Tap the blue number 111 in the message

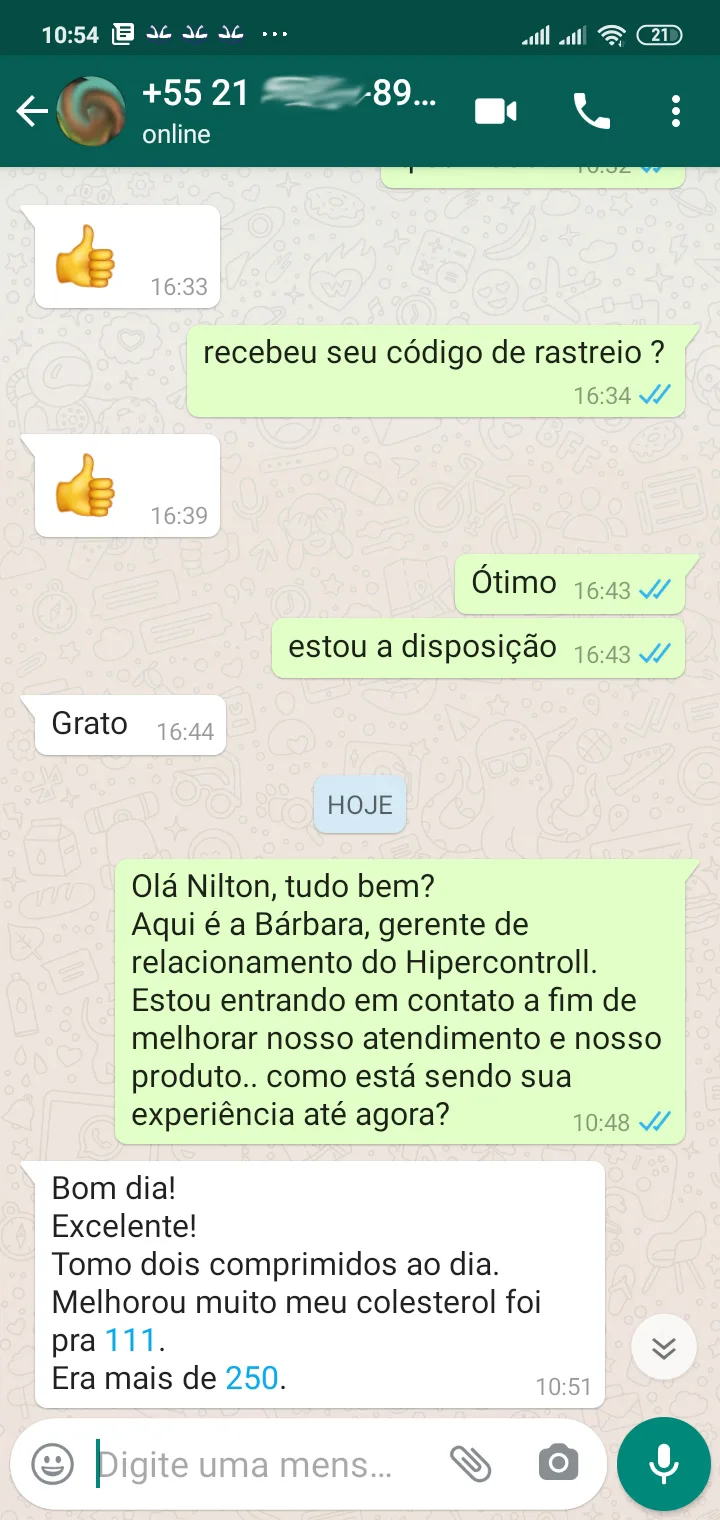129,1340
